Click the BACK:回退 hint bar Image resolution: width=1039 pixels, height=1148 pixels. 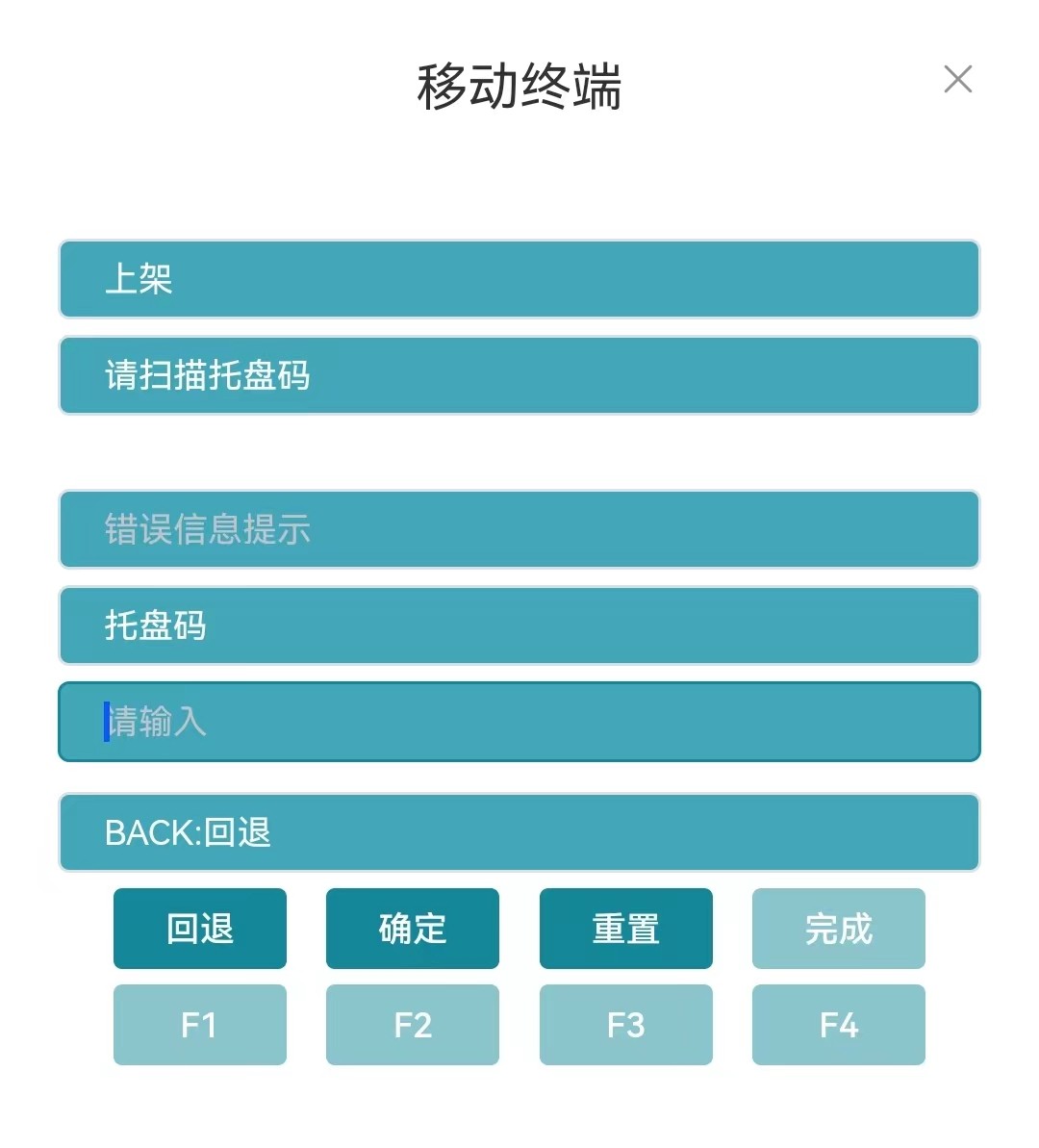click(519, 832)
